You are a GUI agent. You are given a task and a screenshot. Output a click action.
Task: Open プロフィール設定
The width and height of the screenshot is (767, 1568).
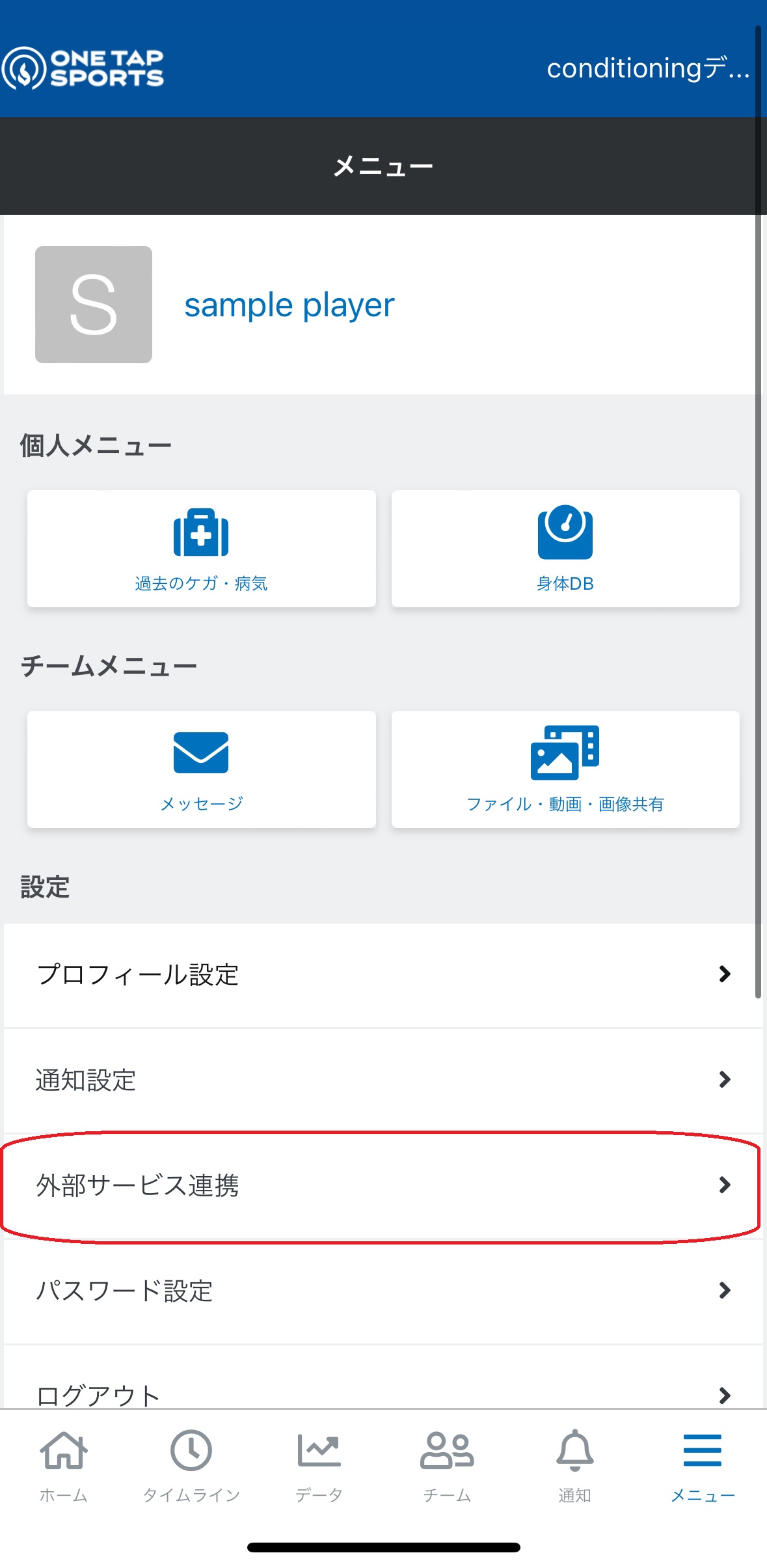(x=383, y=975)
